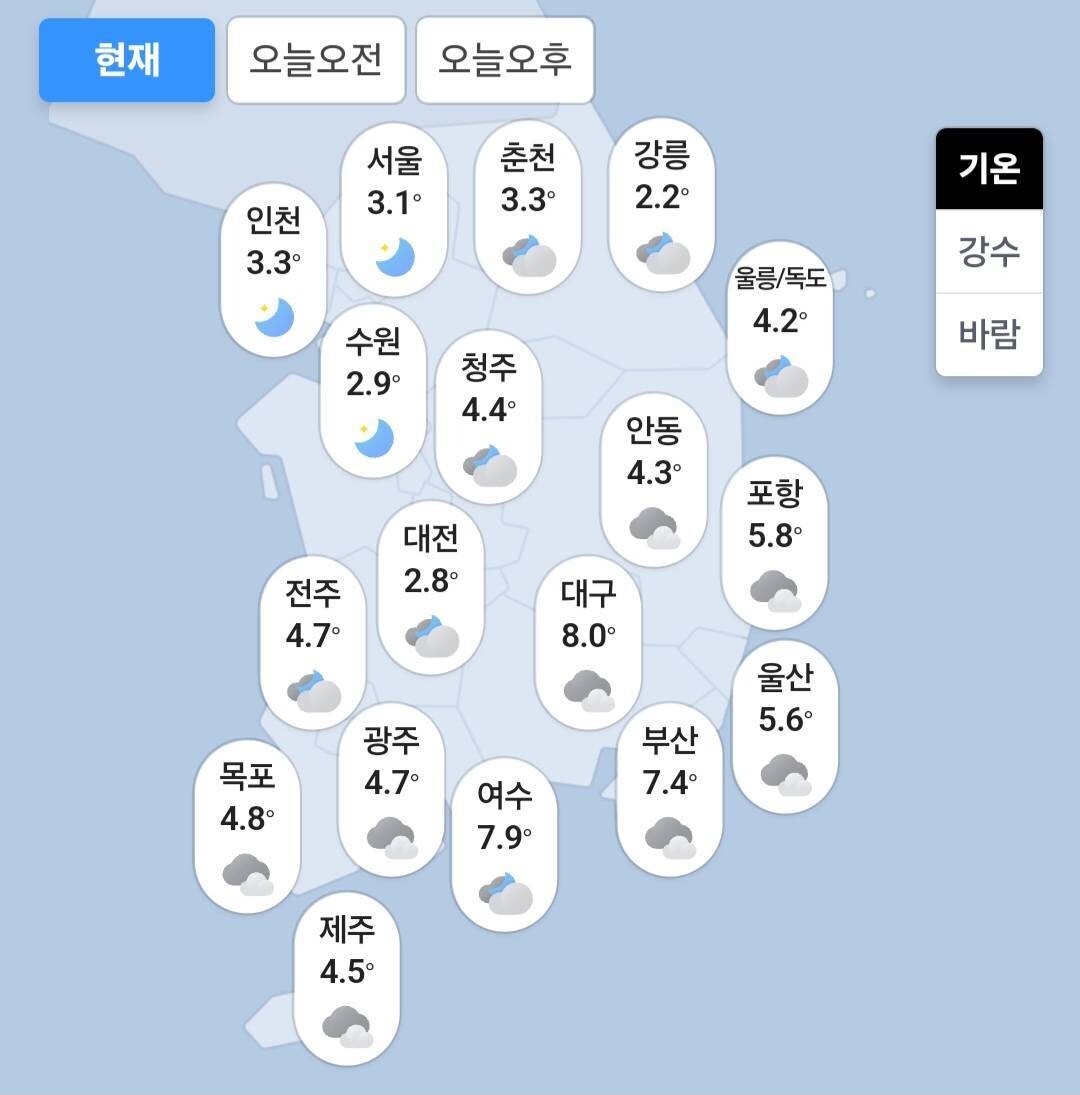
Task: Enable the 강수 precipitation view
Action: [988, 254]
